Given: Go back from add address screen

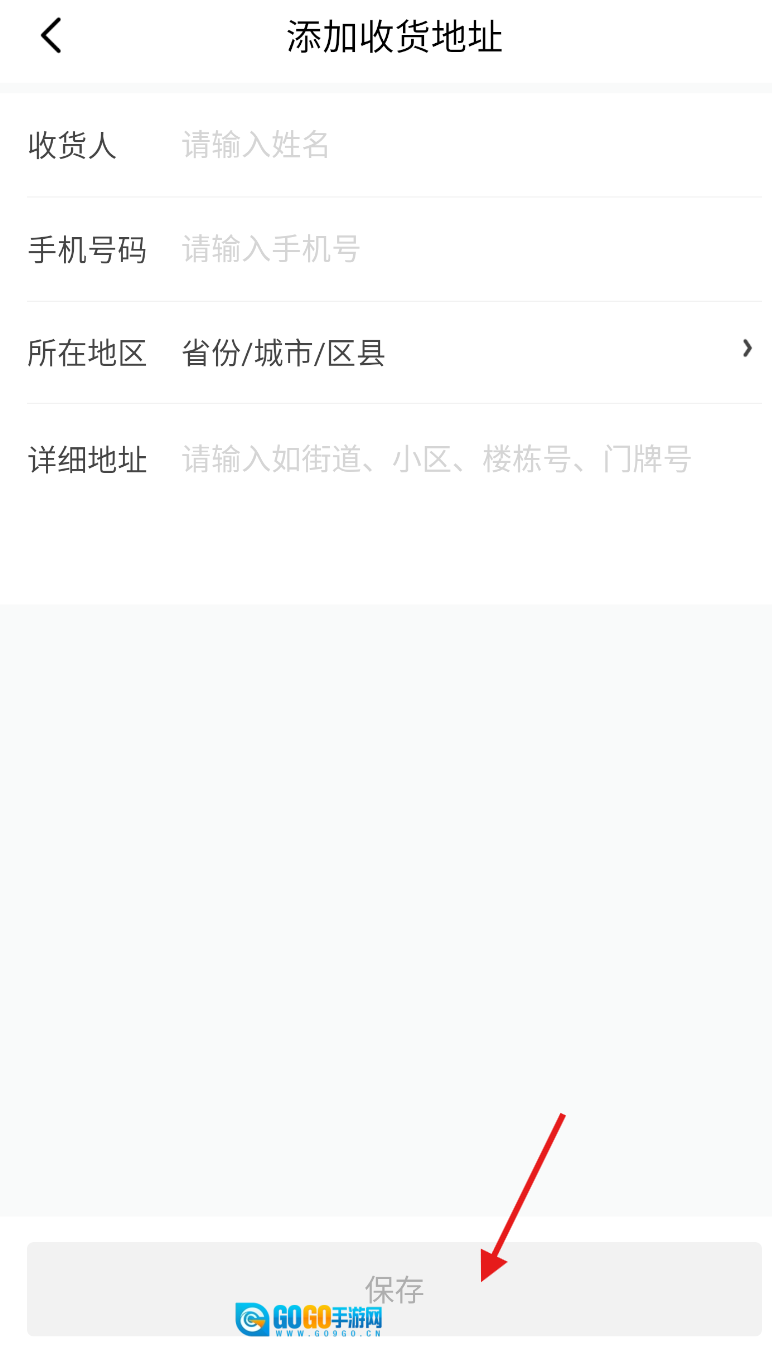Looking at the screenshot, I should pos(50,37).
